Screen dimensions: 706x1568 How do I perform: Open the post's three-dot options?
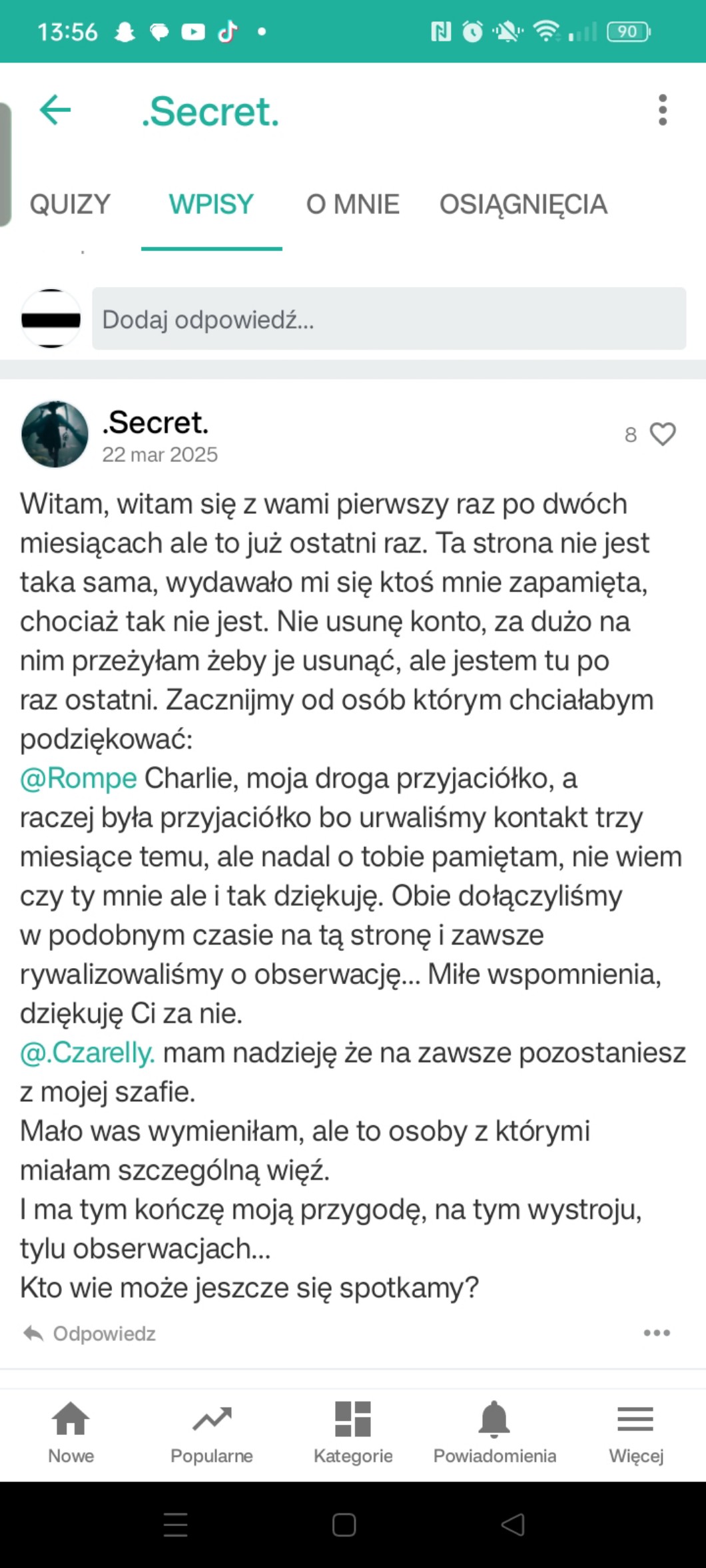pos(656,1333)
